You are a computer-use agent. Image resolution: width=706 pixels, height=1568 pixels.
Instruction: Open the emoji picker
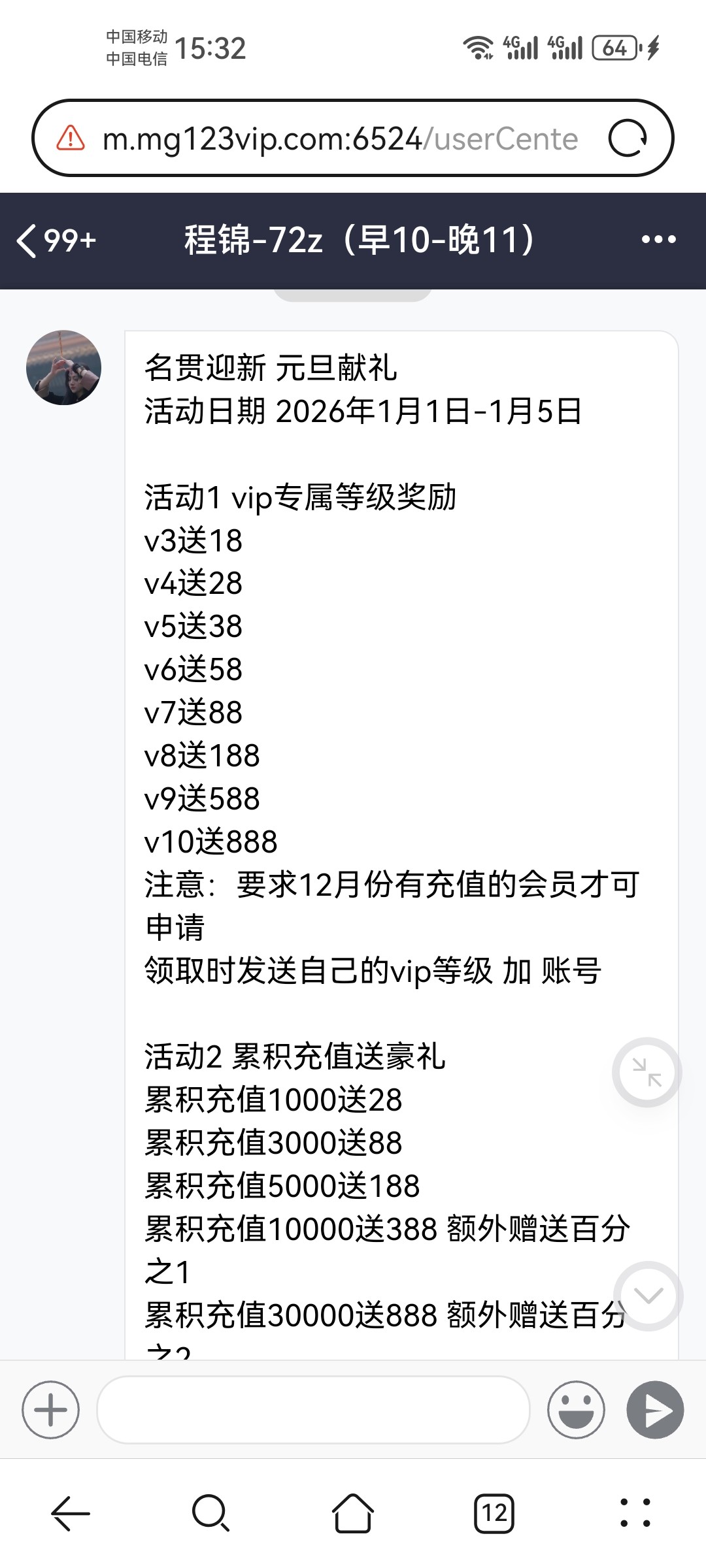[x=576, y=1410]
